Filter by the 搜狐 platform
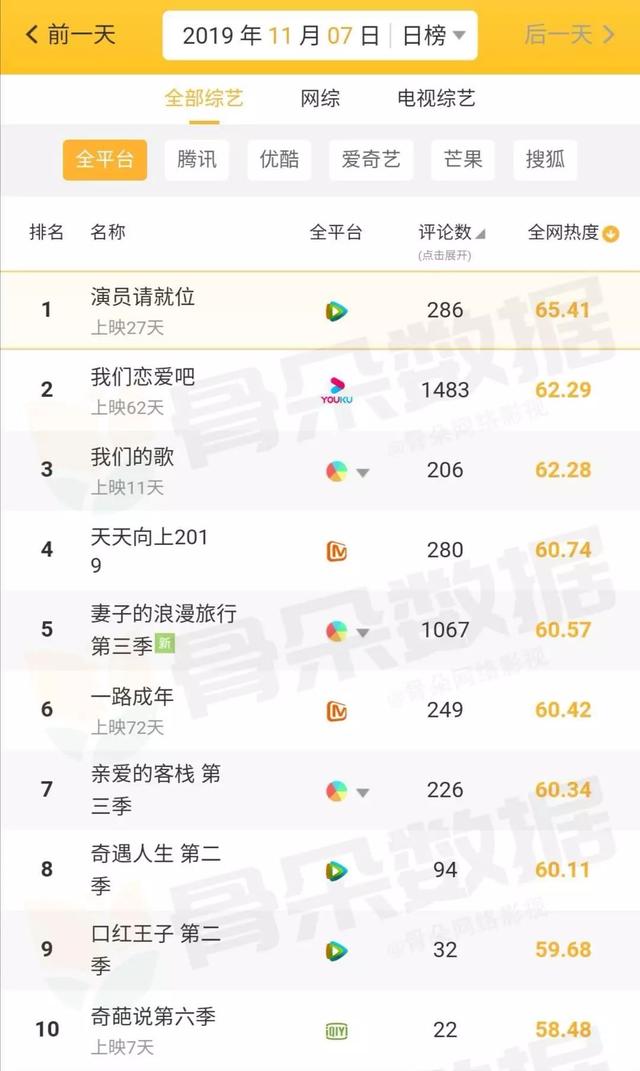The image size is (640, 1071). click(x=545, y=160)
